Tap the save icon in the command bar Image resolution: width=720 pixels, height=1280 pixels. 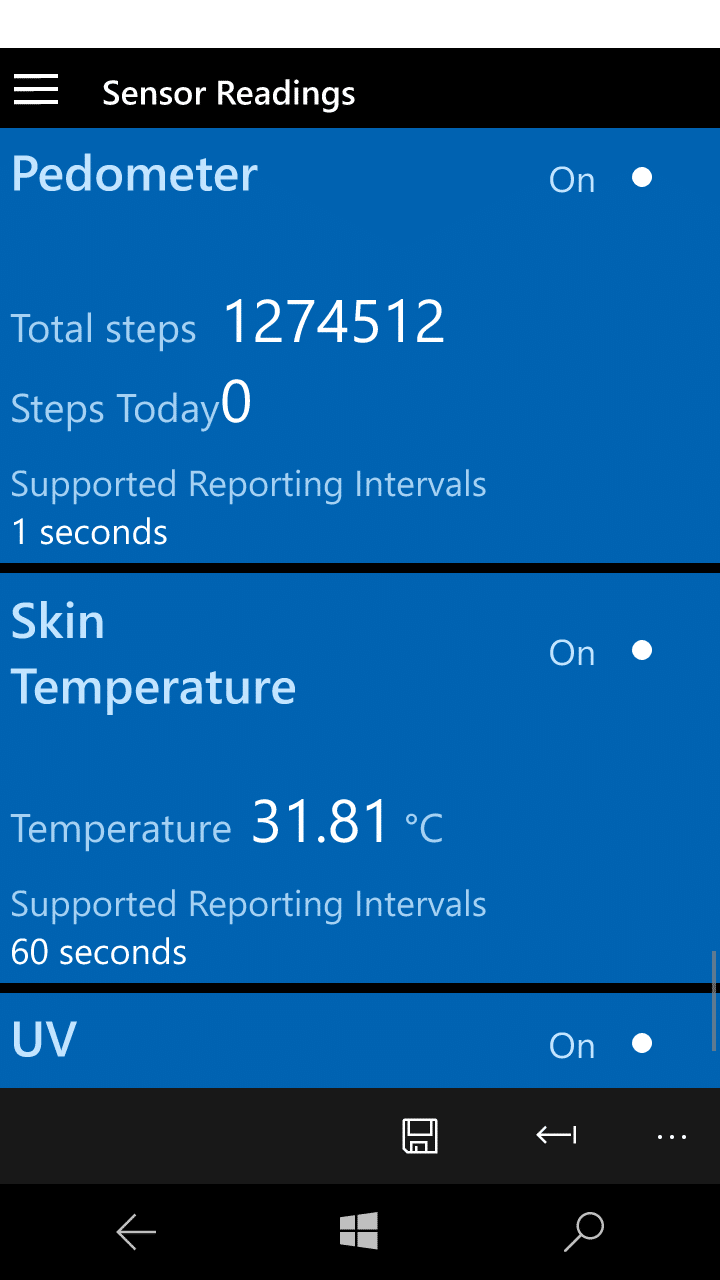point(420,1136)
